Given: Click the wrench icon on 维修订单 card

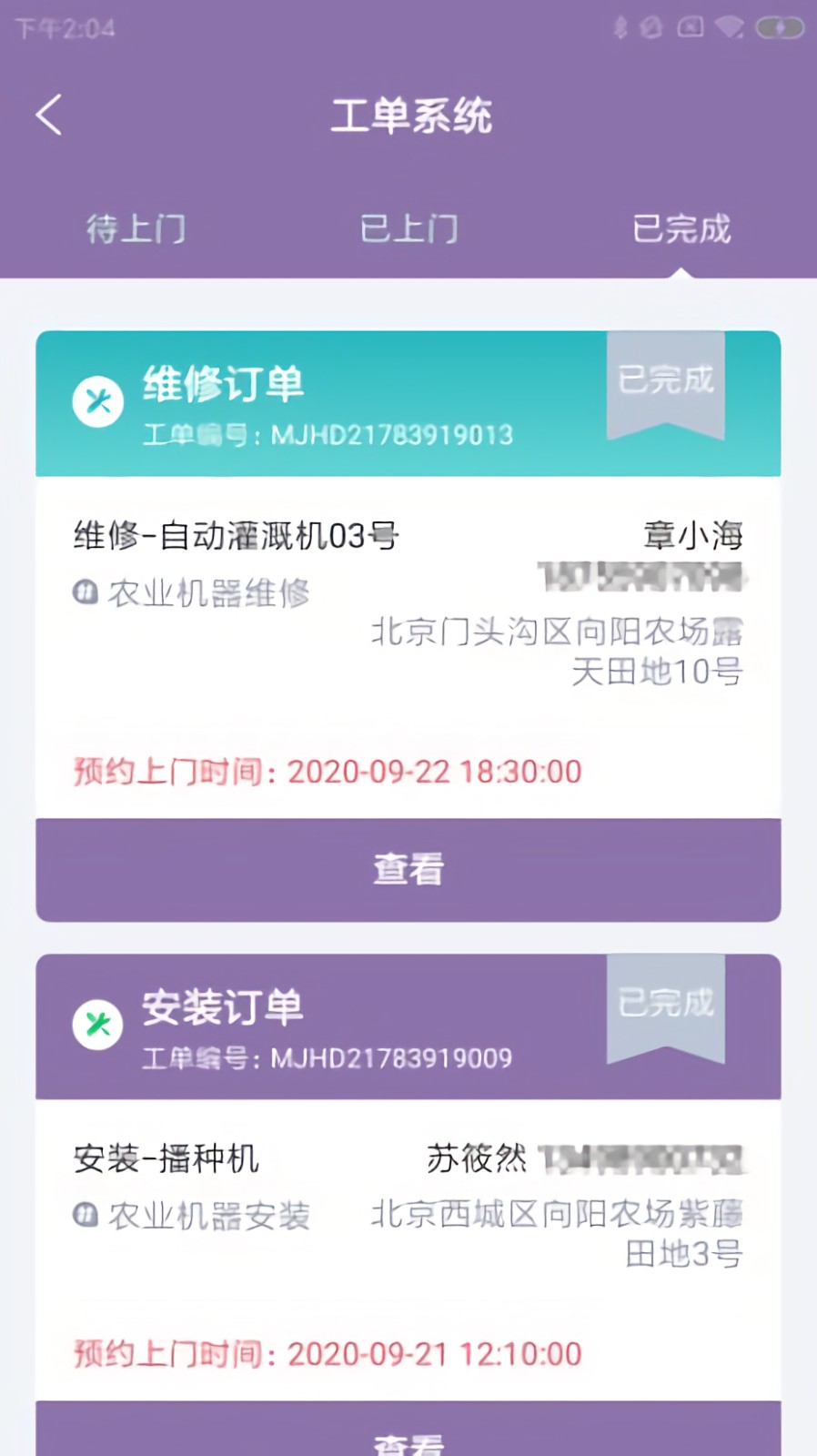Looking at the screenshot, I should tap(98, 401).
